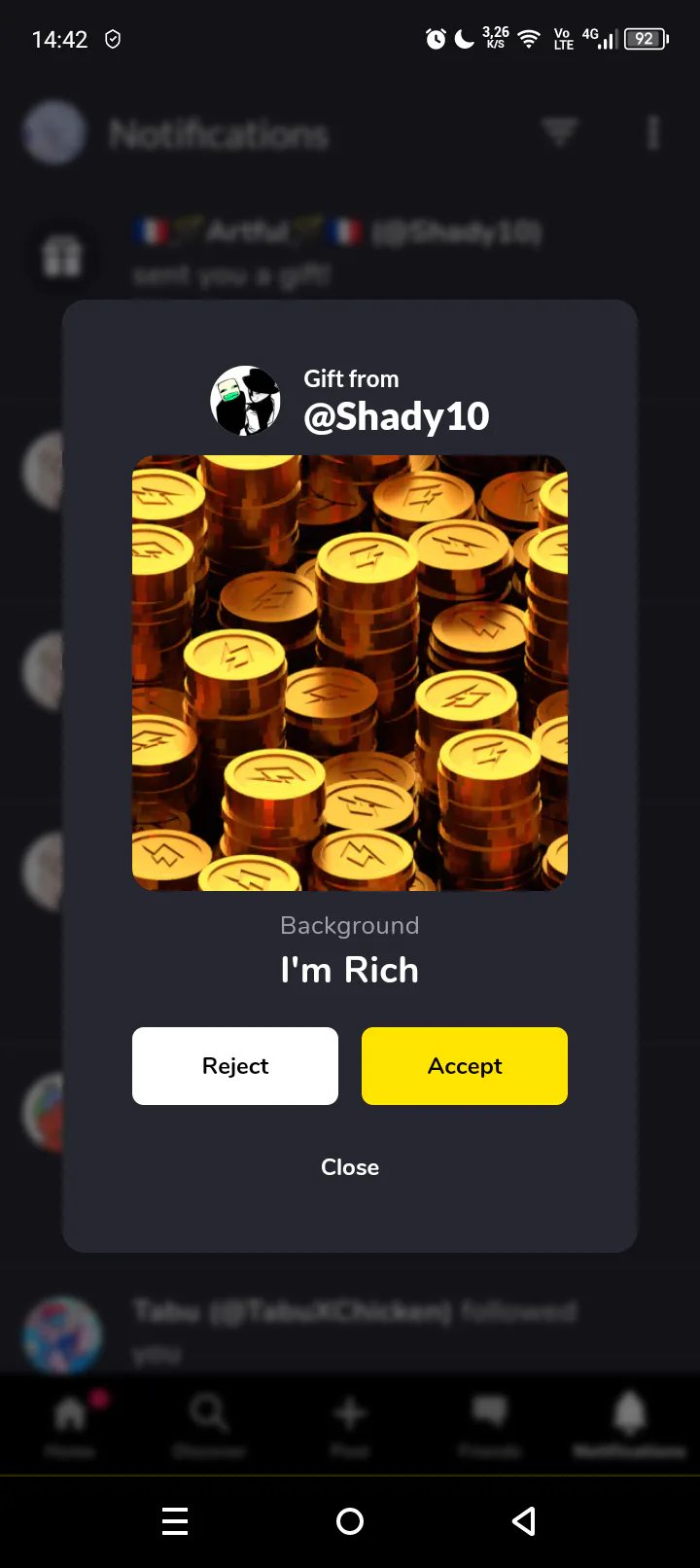Open @Shady10's profile avatar

coord(246,401)
